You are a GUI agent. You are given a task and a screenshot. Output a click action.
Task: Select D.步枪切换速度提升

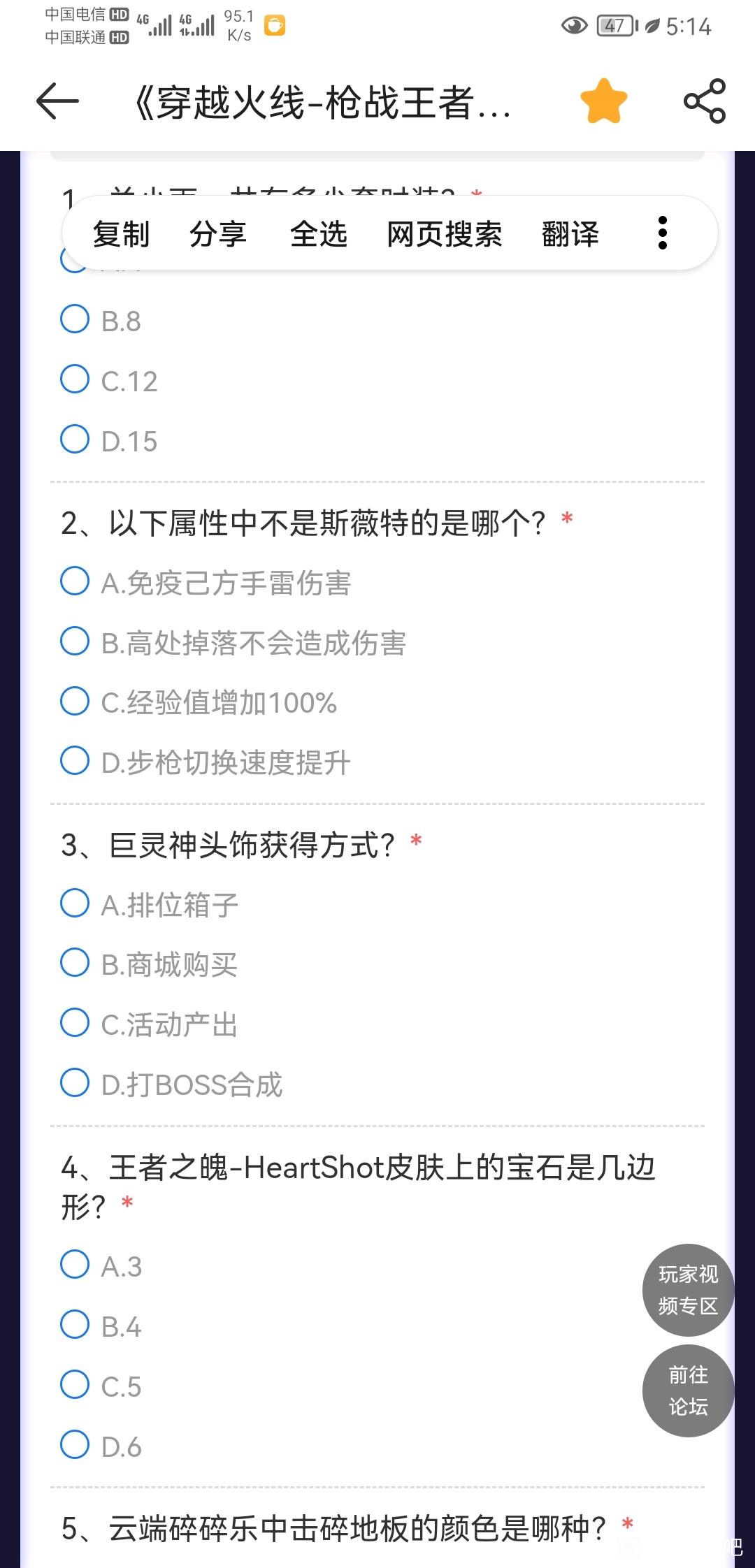pyautogui.click(x=206, y=762)
